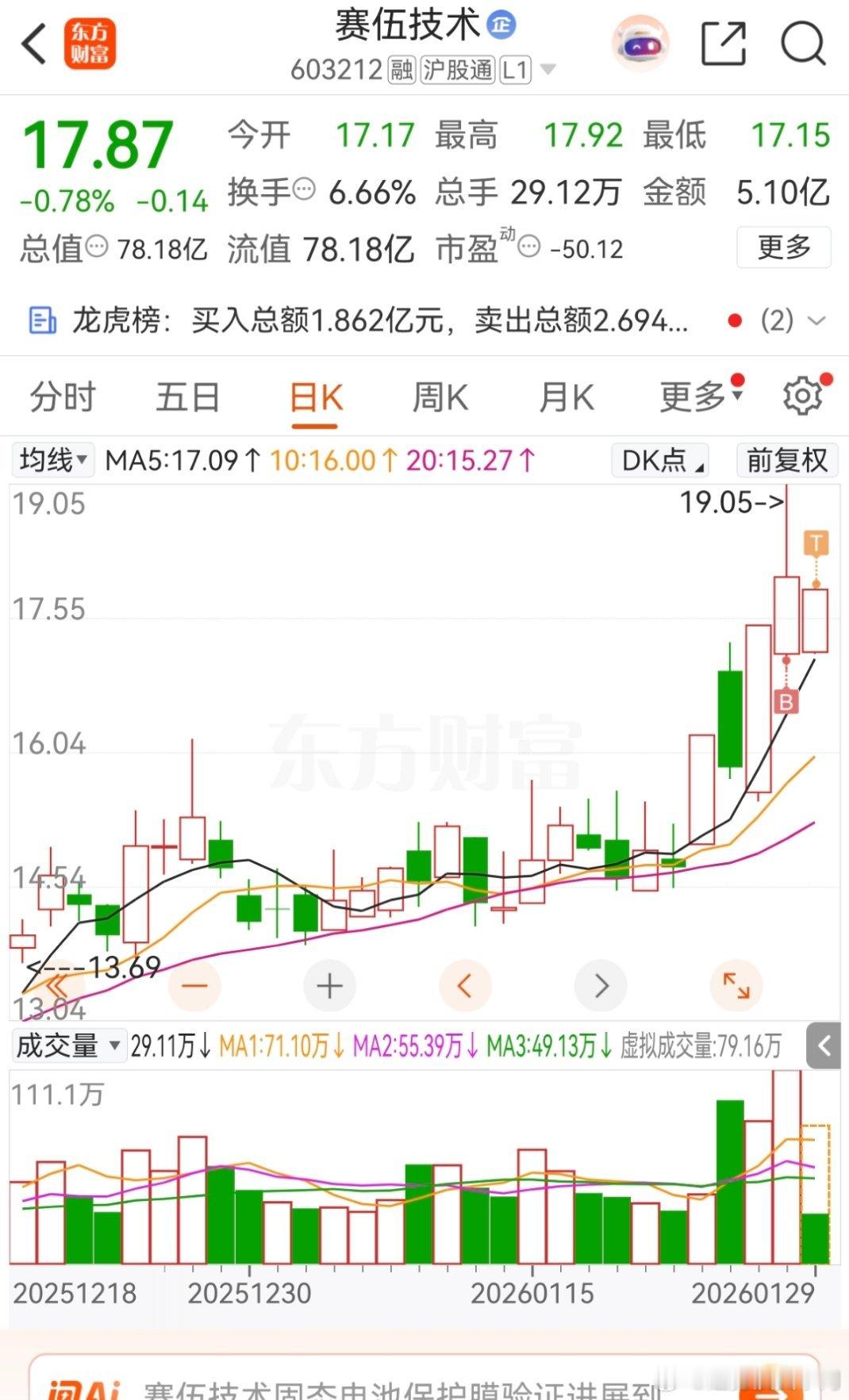Select the 月K tab
The image size is (849, 1400).
click(x=567, y=397)
